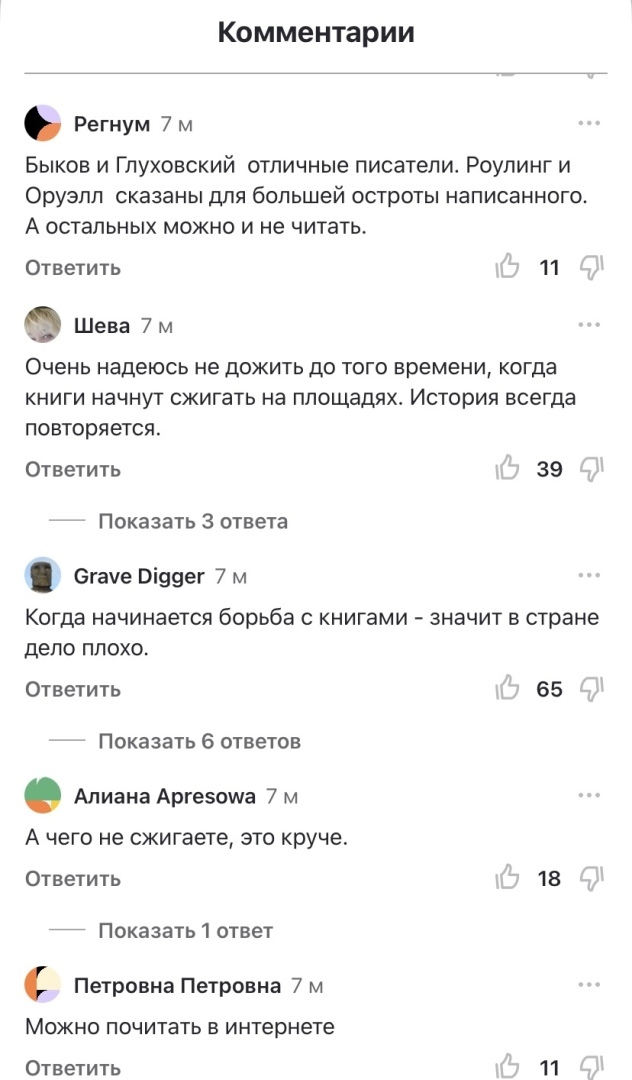The image size is (632, 1080).
Task: Like Шева's comment about burning books
Action: 508,469
